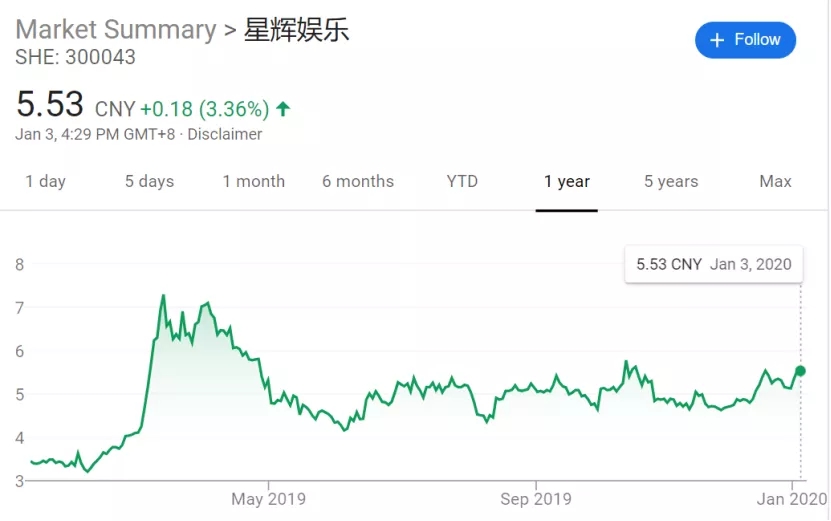Switch to the Max range
The height and width of the screenshot is (521, 831).
pos(775,181)
